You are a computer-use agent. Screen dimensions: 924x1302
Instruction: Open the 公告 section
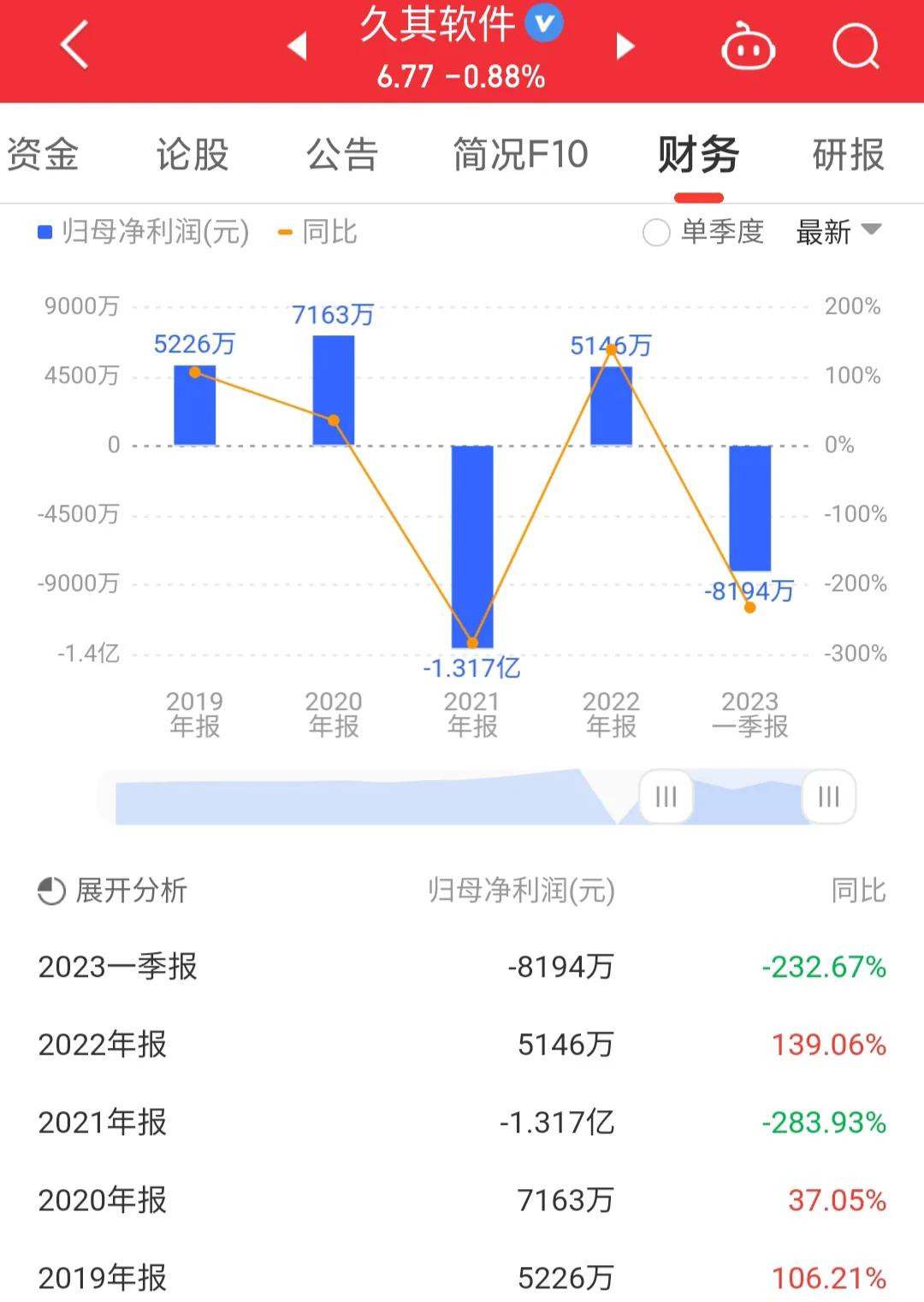point(344,154)
